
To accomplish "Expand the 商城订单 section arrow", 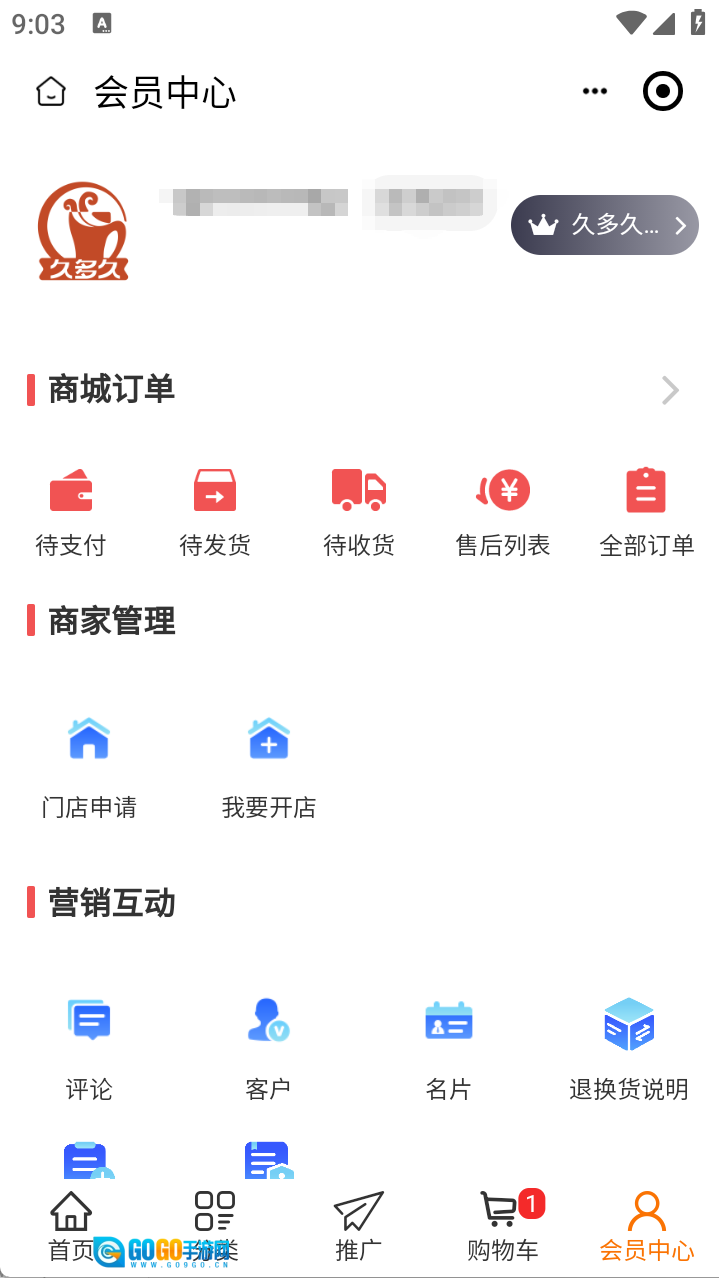I will pyautogui.click(x=670, y=390).
